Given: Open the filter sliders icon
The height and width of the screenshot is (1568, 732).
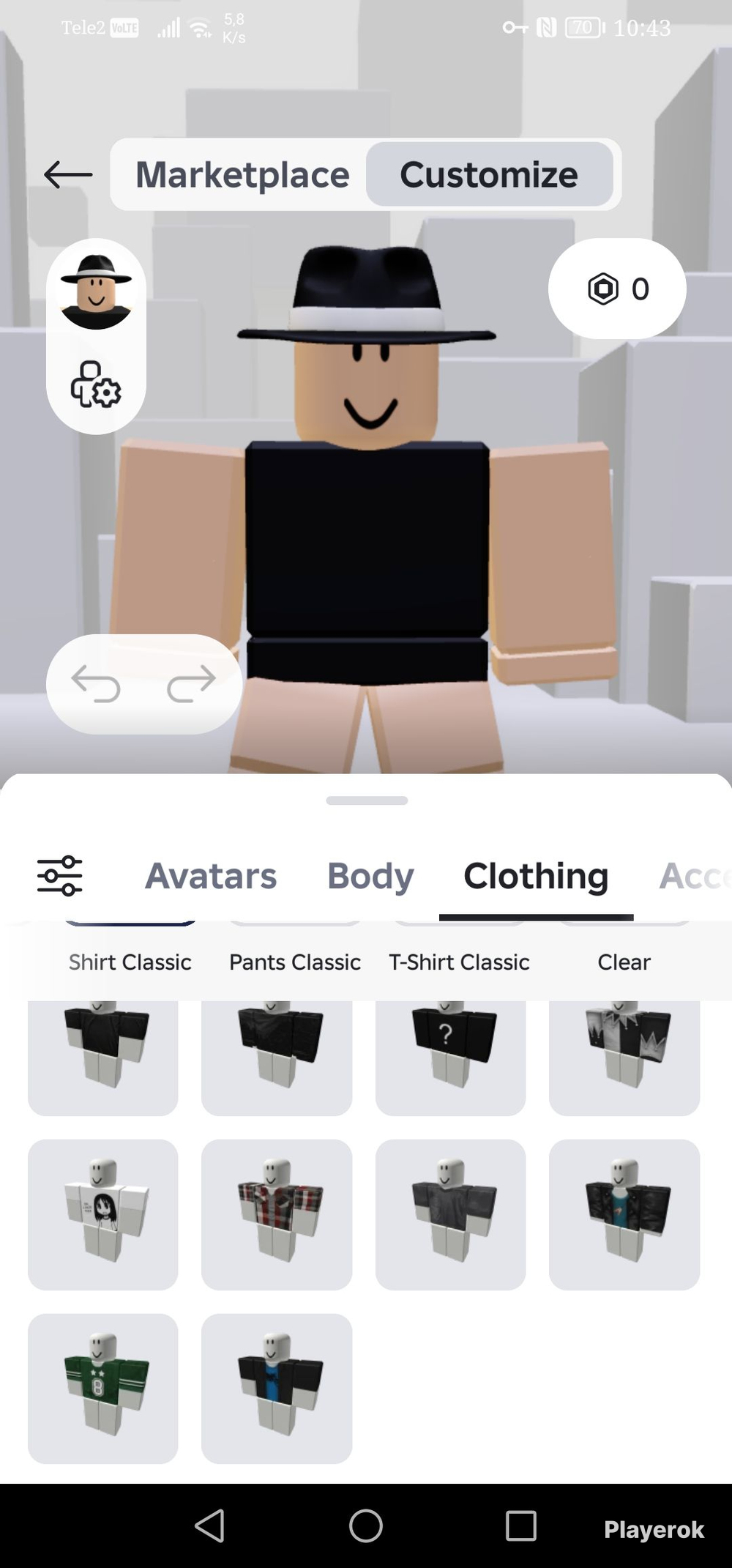Looking at the screenshot, I should coord(60,875).
